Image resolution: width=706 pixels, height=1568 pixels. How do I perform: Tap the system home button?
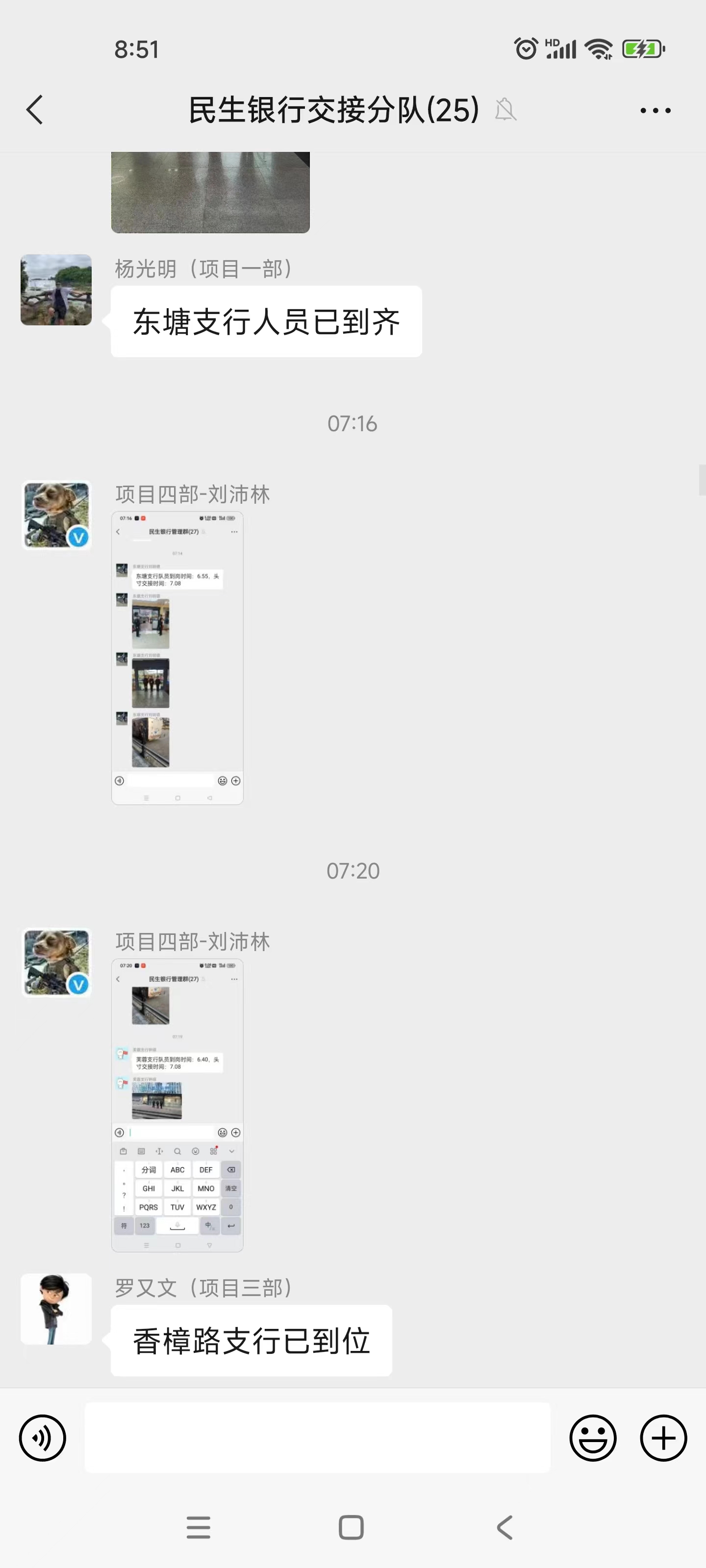351,1527
